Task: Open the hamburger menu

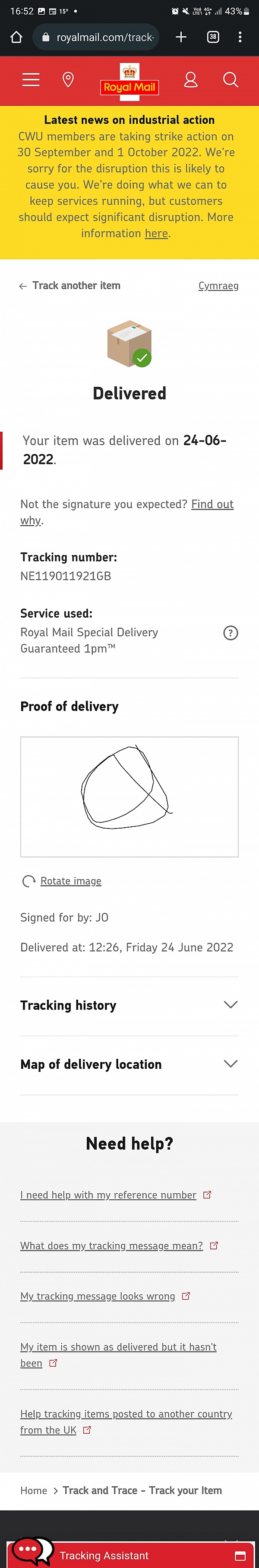Action: click(x=31, y=80)
